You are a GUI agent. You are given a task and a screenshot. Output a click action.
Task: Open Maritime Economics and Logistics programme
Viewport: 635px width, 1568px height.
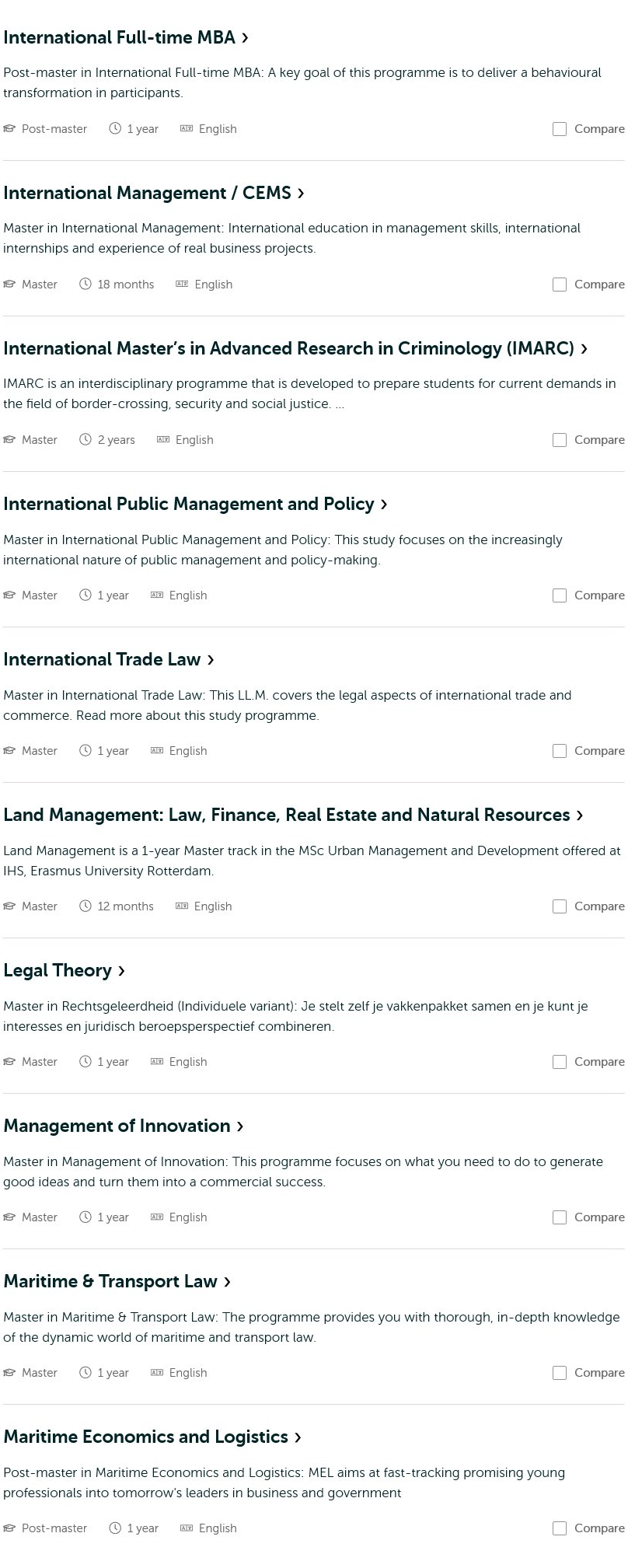pyautogui.click(x=152, y=1437)
